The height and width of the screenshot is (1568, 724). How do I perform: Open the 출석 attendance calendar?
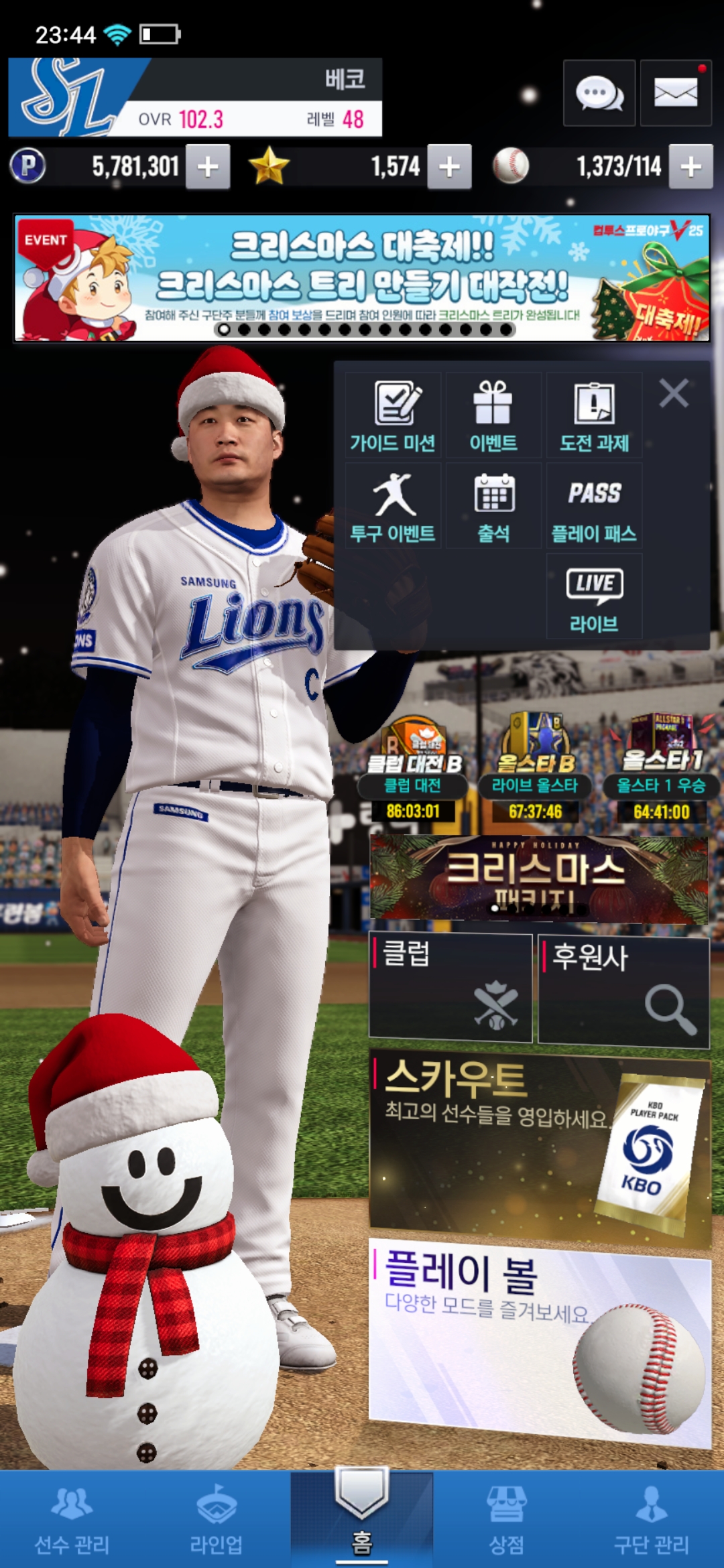[x=493, y=507]
